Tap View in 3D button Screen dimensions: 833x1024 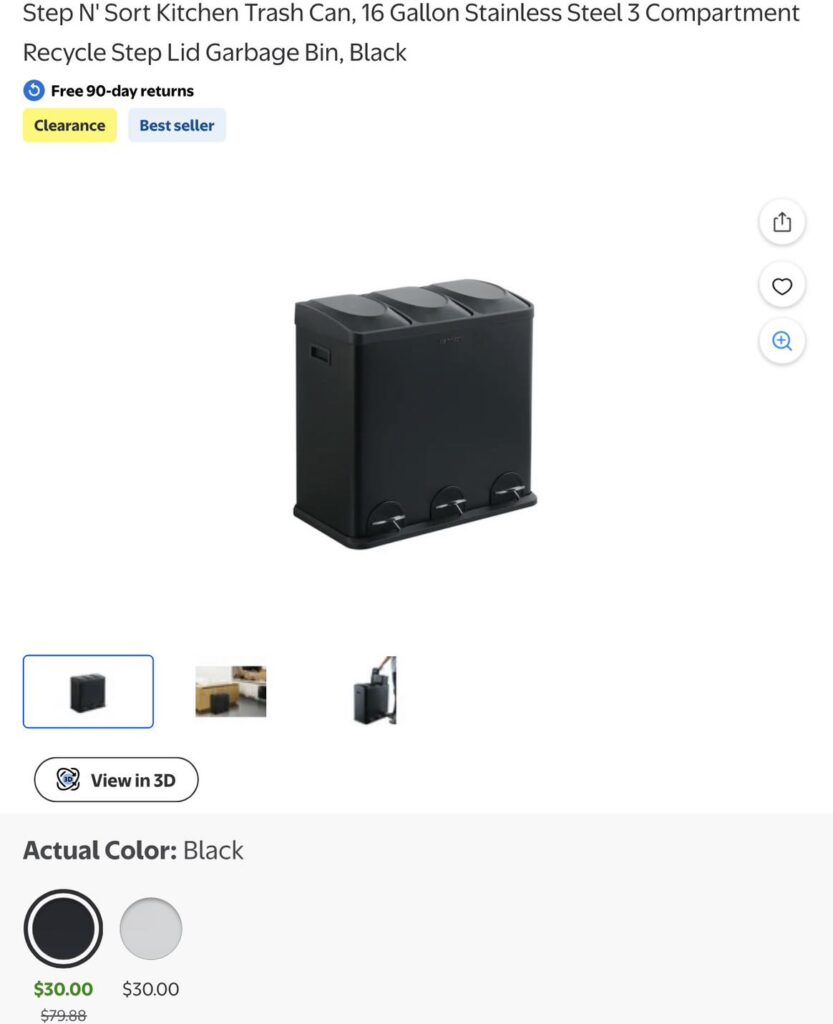tap(116, 780)
